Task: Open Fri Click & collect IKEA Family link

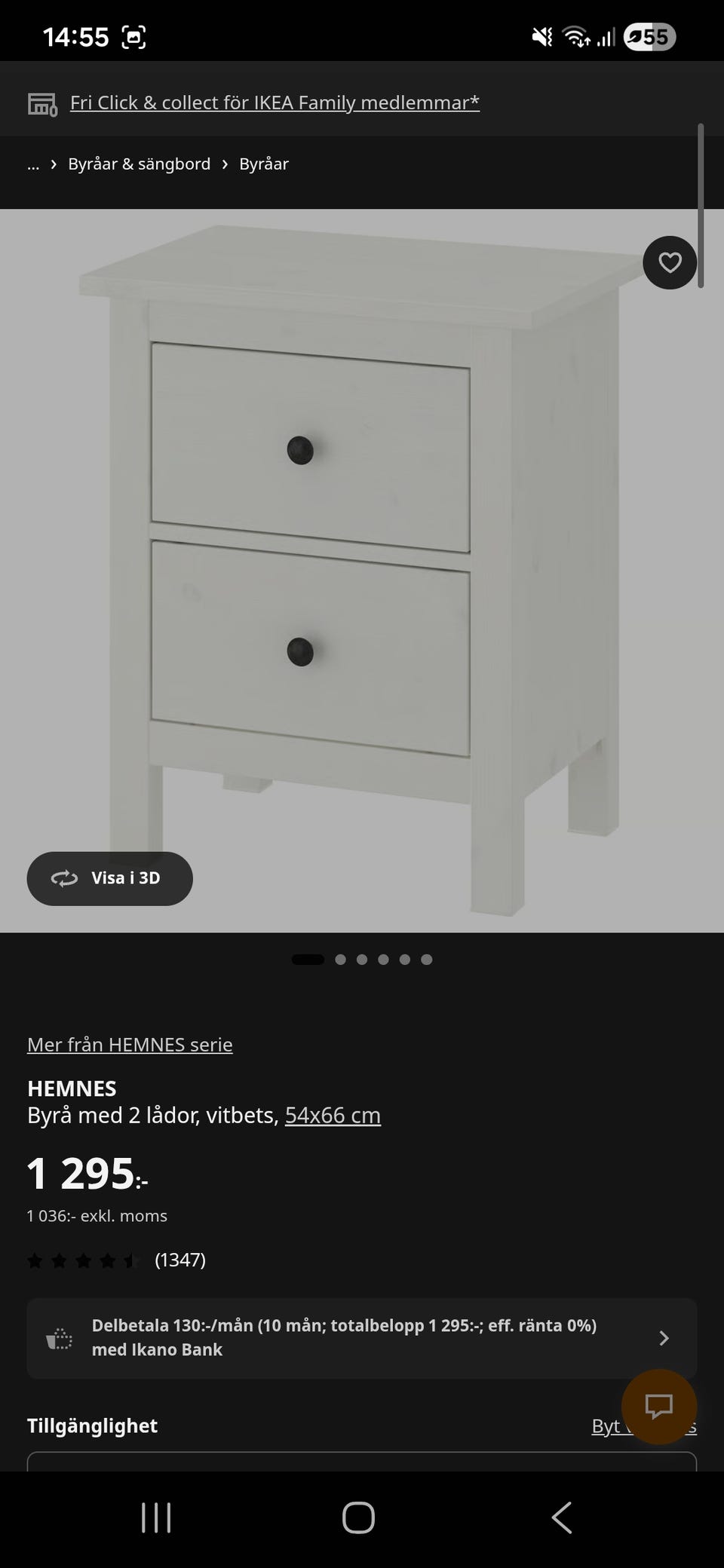Action: [x=275, y=103]
